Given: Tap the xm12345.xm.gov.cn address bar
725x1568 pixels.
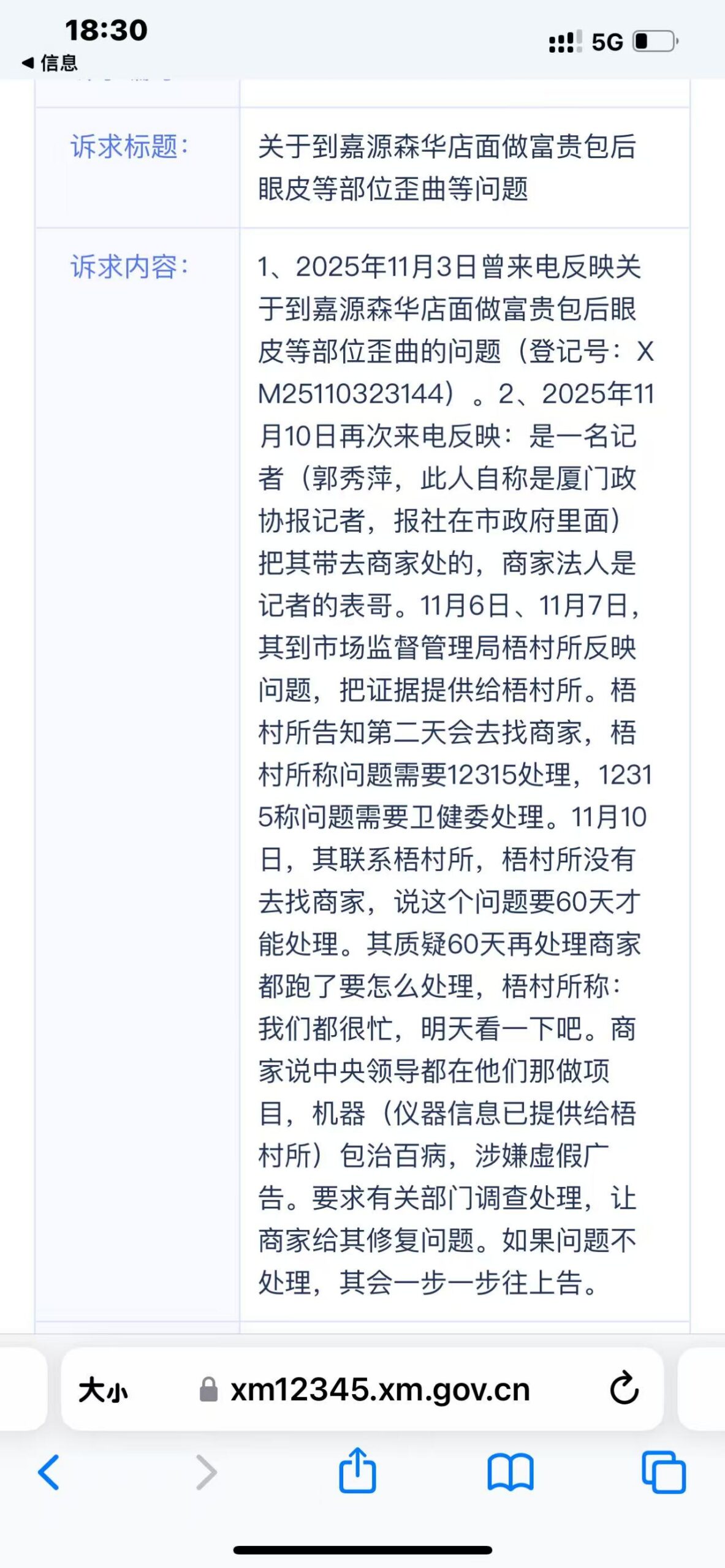Looking at the screenshot, I should 379,1390.
